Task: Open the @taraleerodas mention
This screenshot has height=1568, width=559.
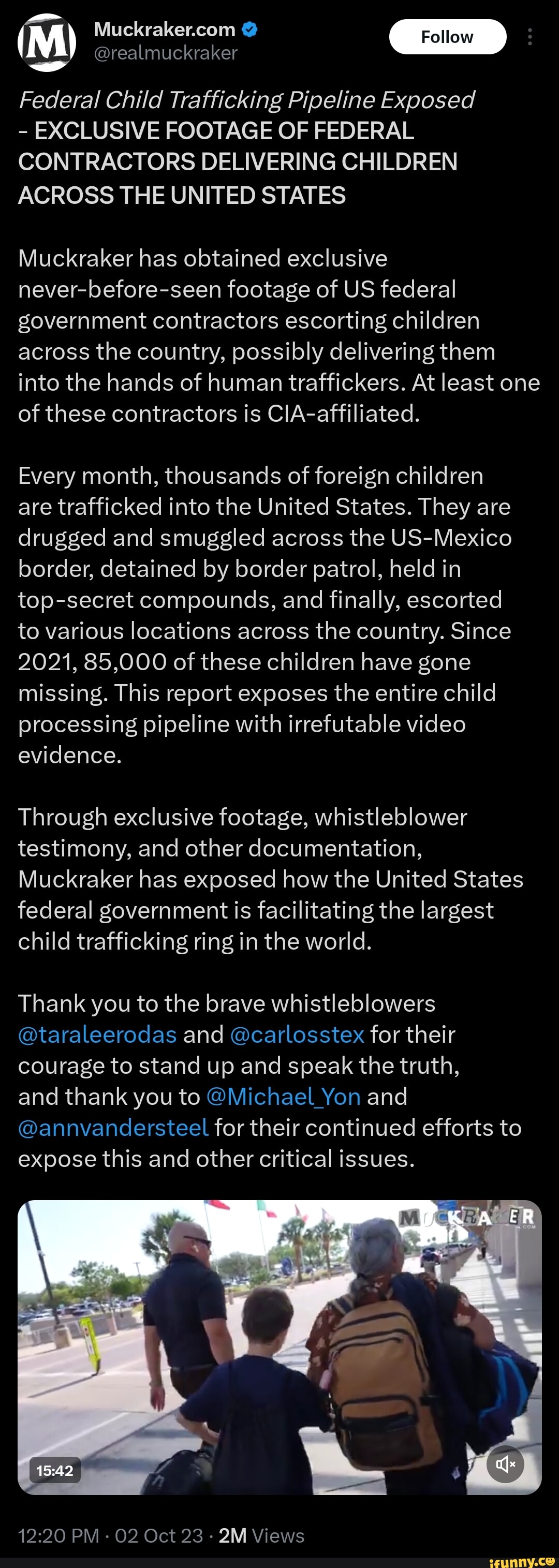Action: point(97,1034)
